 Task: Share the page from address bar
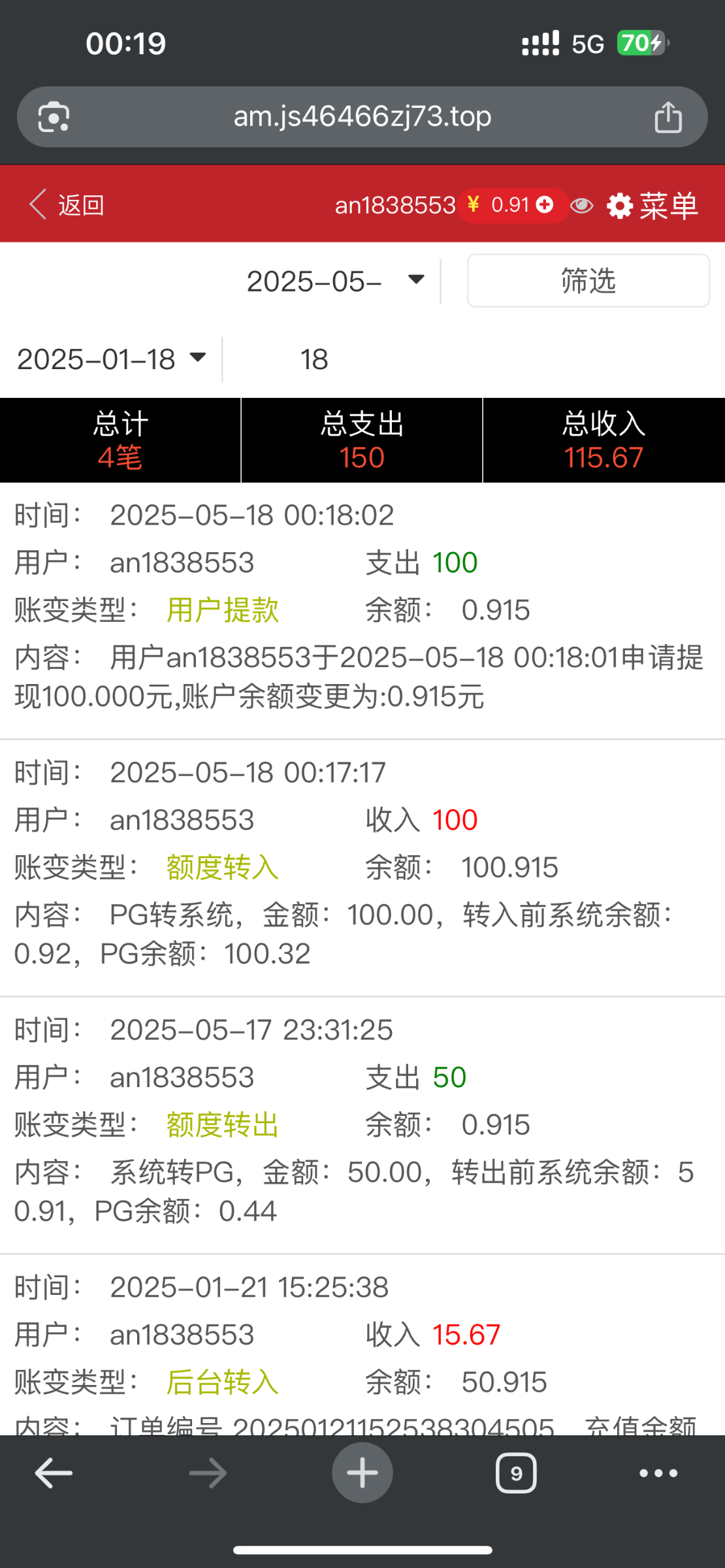pyautogui.click(x=668, y=117)
